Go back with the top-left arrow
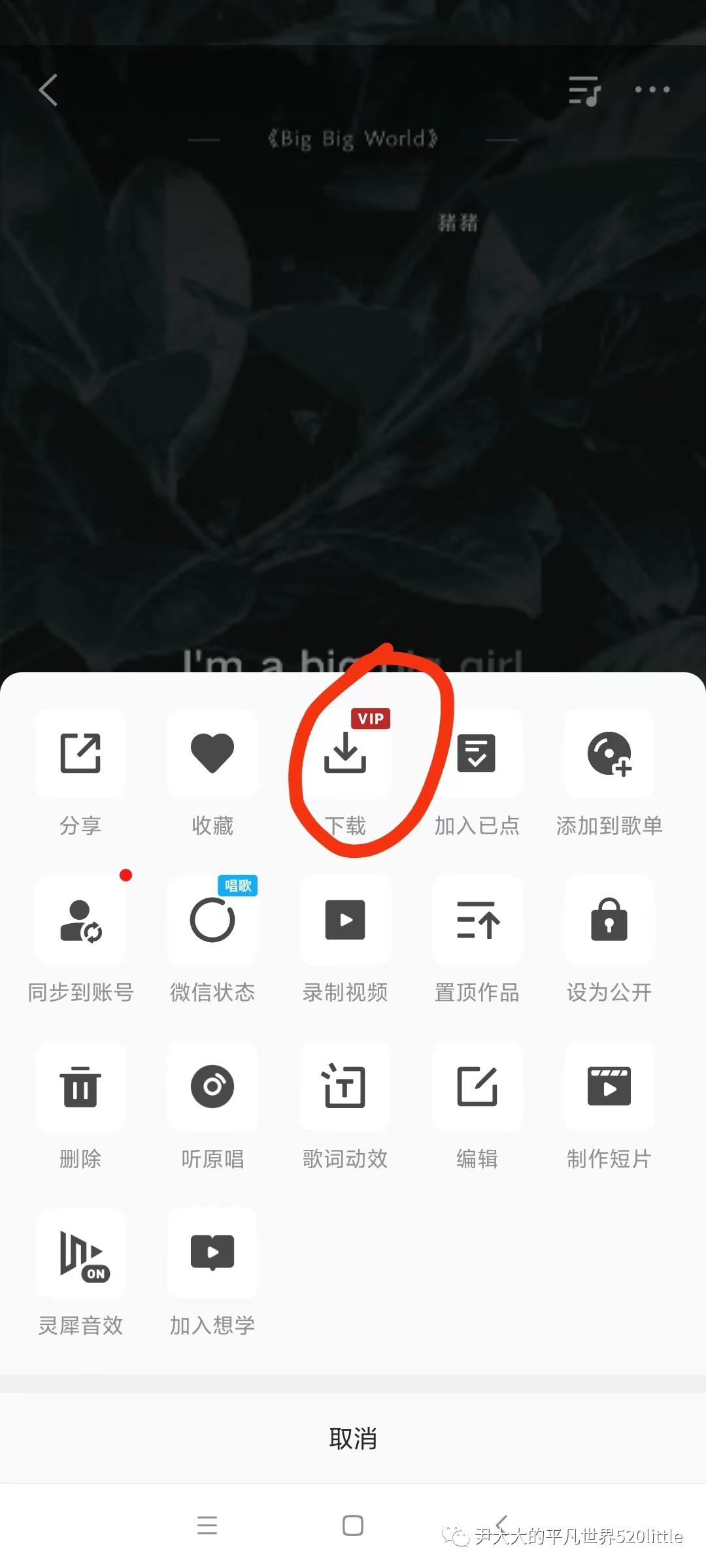Viewport: 706px width, 1568px height. pyautogui.click(x=47, y=90)
